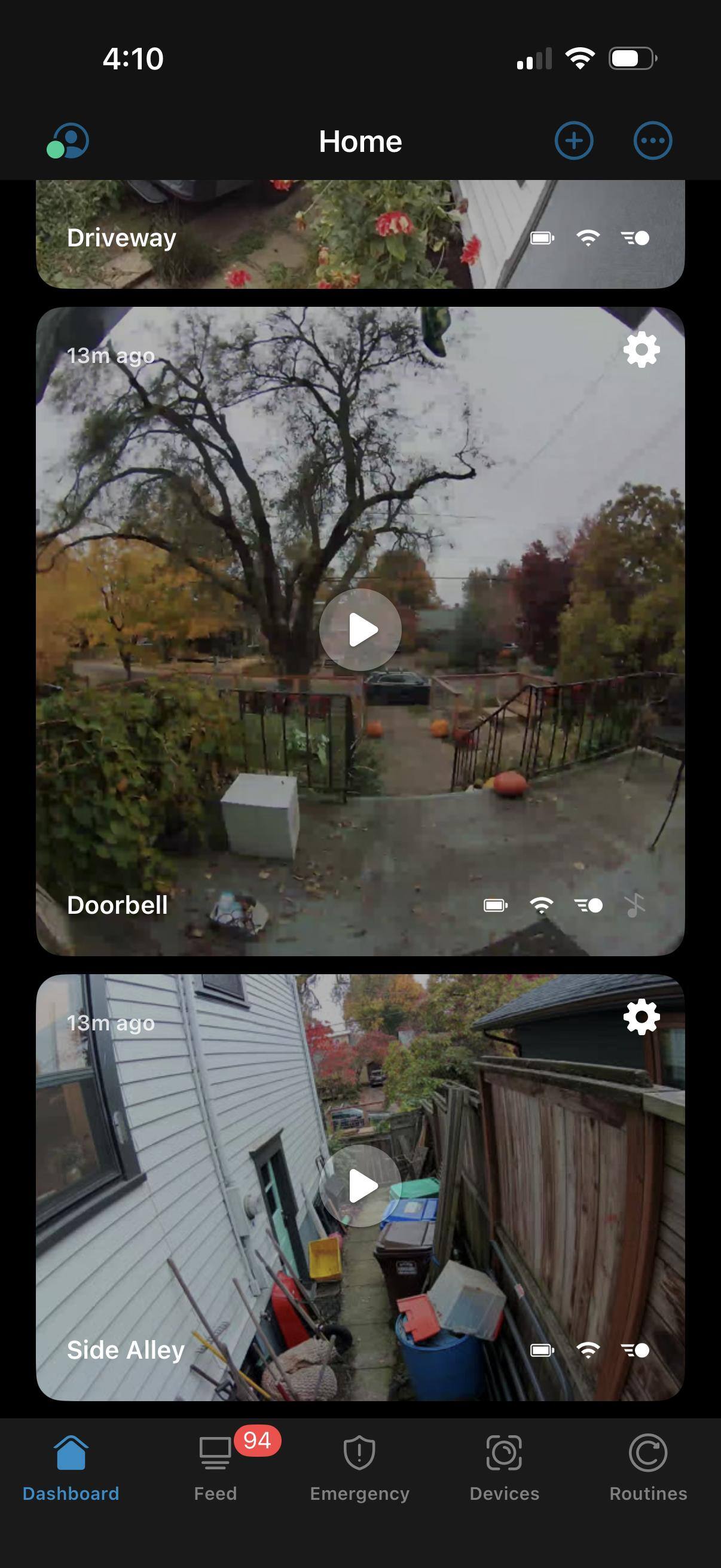Open the account profile icon
This screenshot has height=1568, width=721.
click(x=68, y=141)
